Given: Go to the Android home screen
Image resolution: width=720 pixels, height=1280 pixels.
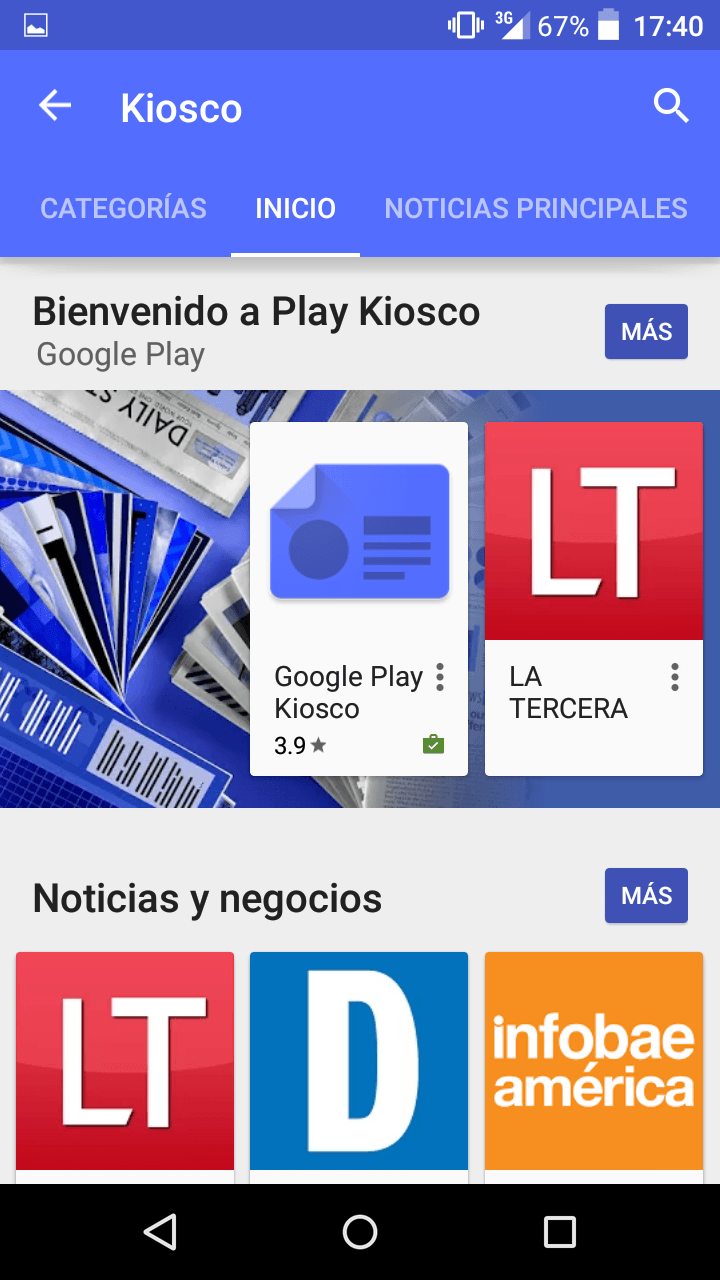Looking at the screenshot, I should pyautogui.click(x=360, y=1232).
